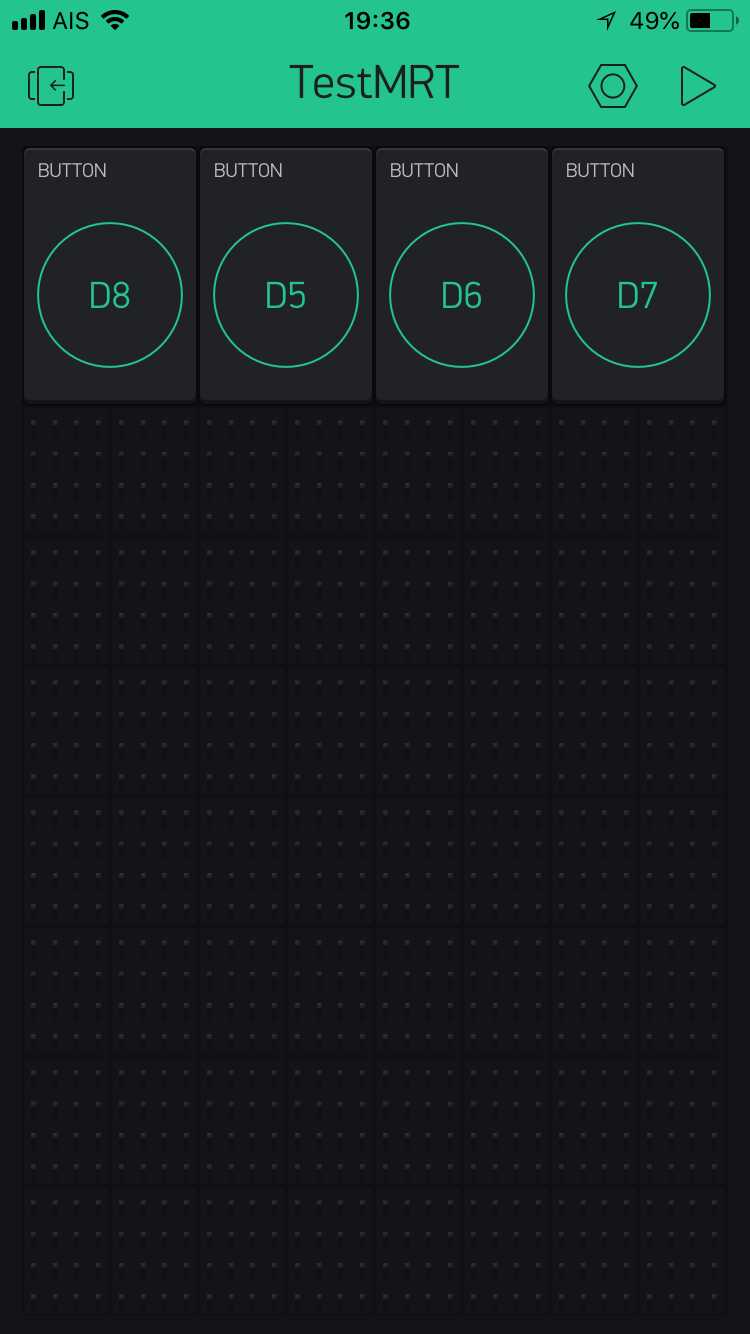Exit the TestMRT project

pos(51,86)
